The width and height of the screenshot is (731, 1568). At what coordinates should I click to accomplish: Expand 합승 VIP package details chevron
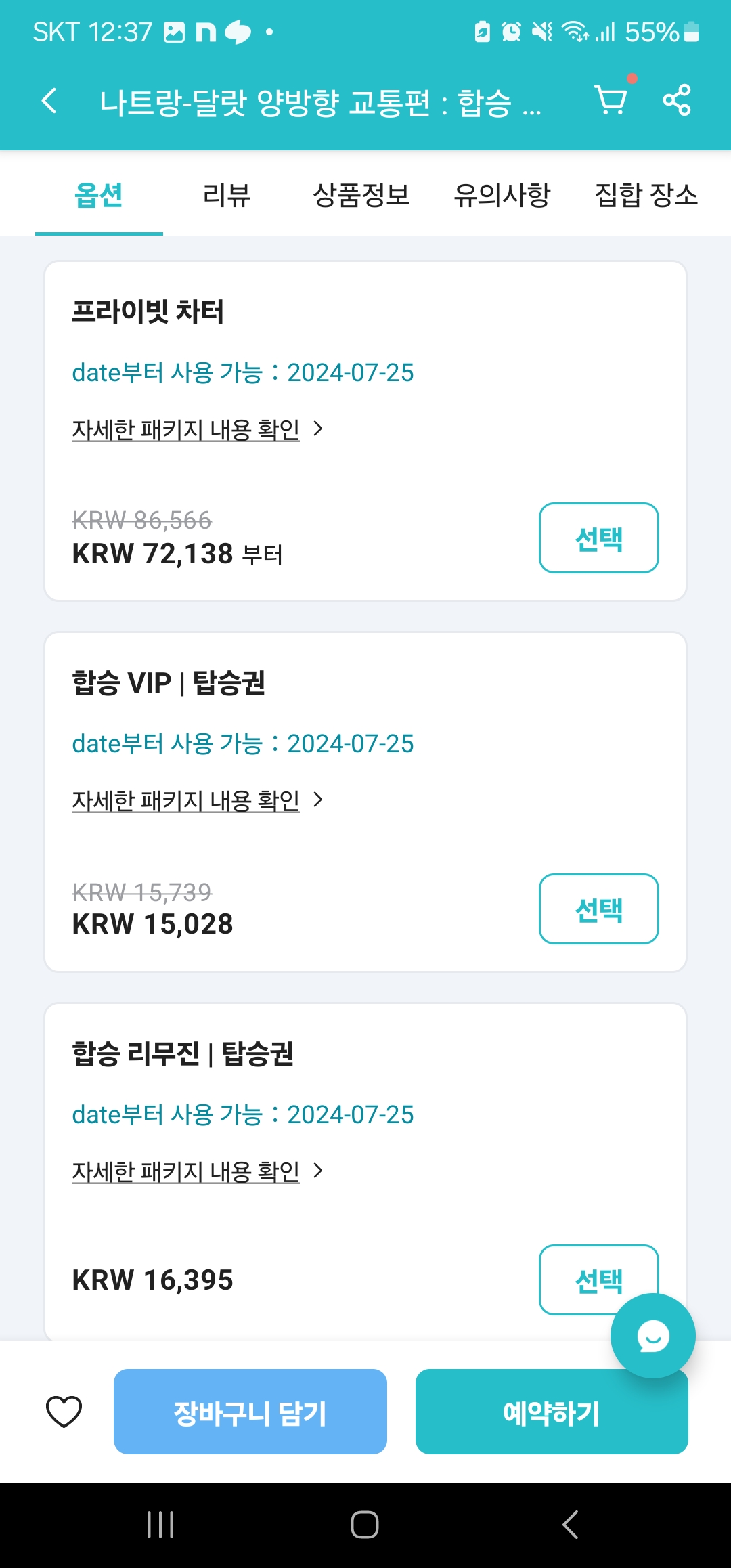coord(317,799)
